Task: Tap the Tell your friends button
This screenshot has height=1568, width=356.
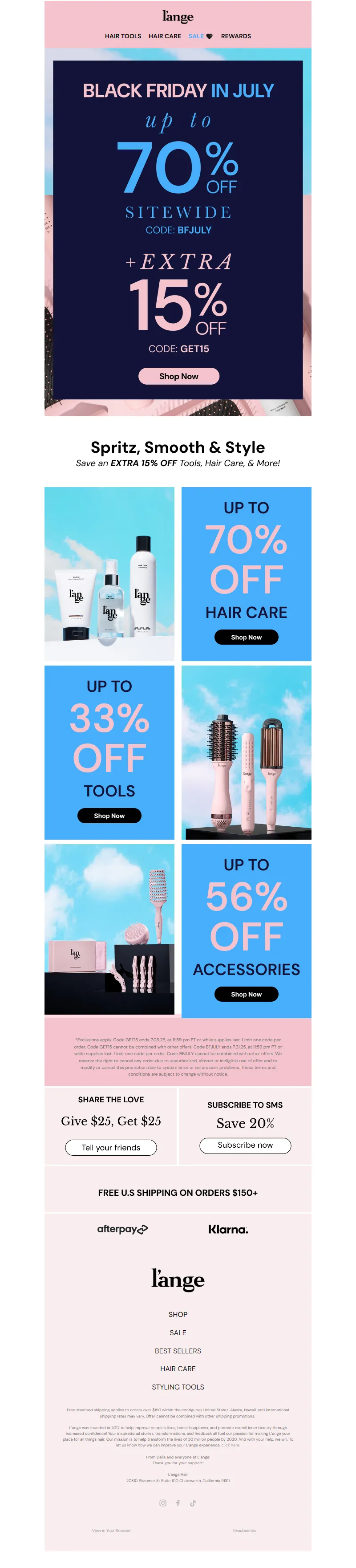Action: (x=111, y=1147)
